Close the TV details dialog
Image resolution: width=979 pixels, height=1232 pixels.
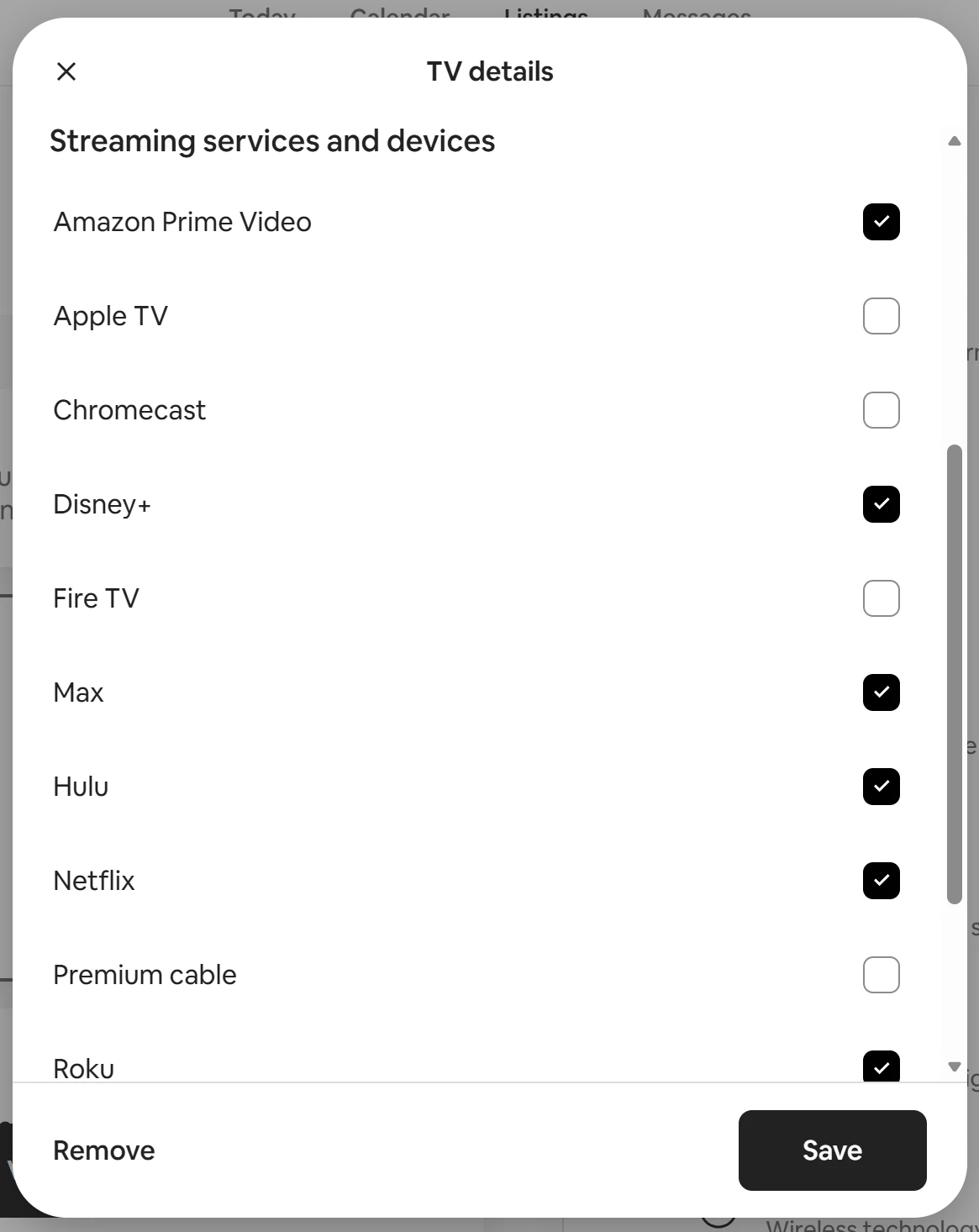(66, 71)
